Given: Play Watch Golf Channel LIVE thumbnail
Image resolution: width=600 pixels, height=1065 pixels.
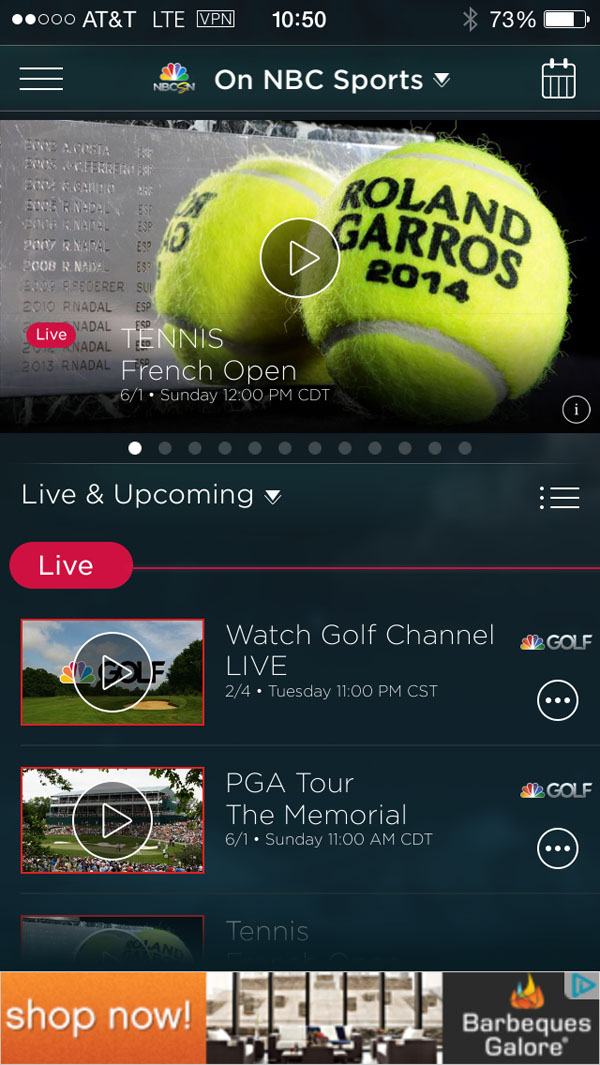Looking at the screenshot, I should 112,672.
